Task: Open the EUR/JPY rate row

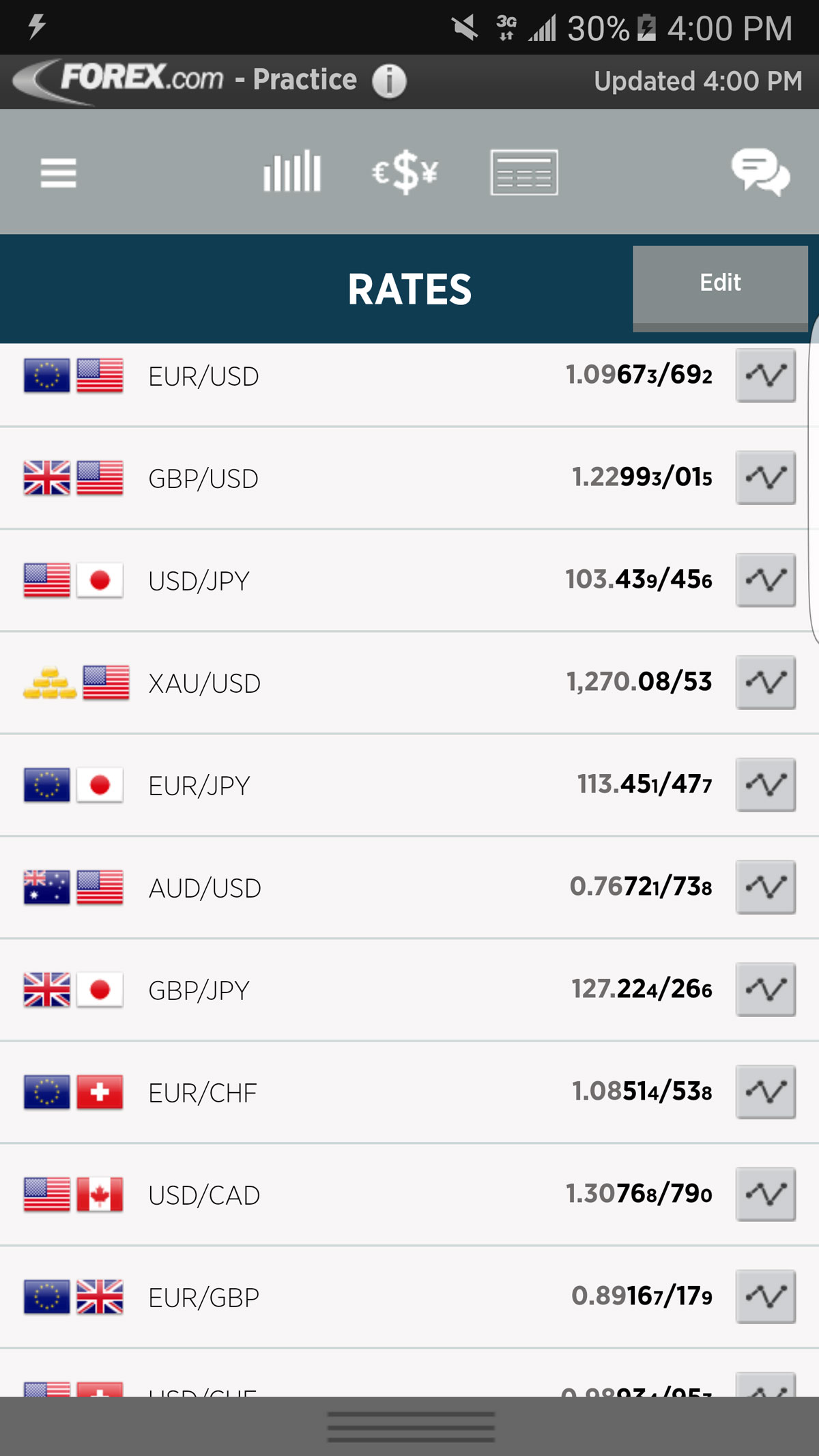Action: coord(409,785)
